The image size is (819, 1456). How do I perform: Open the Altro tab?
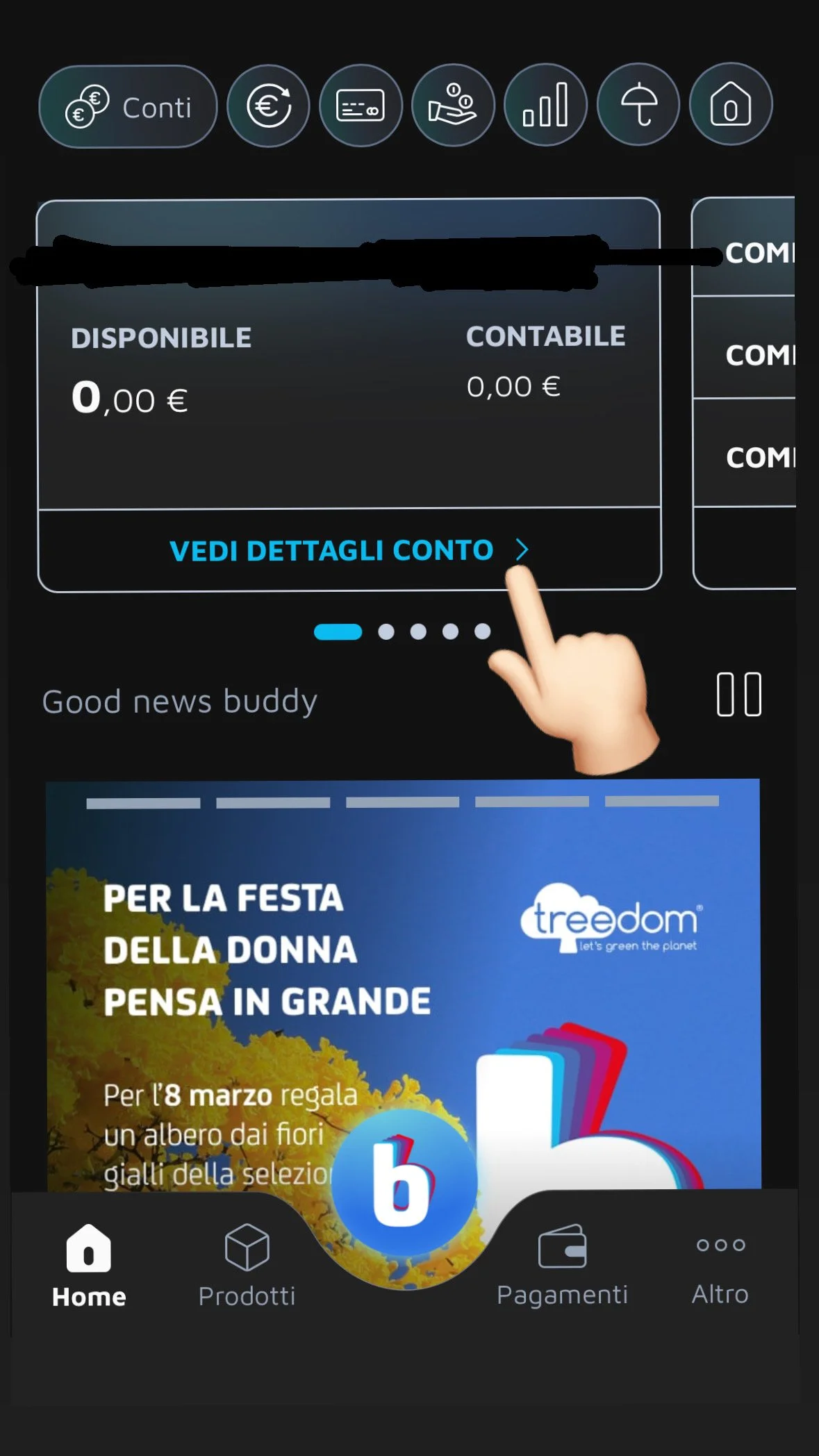720,1266
